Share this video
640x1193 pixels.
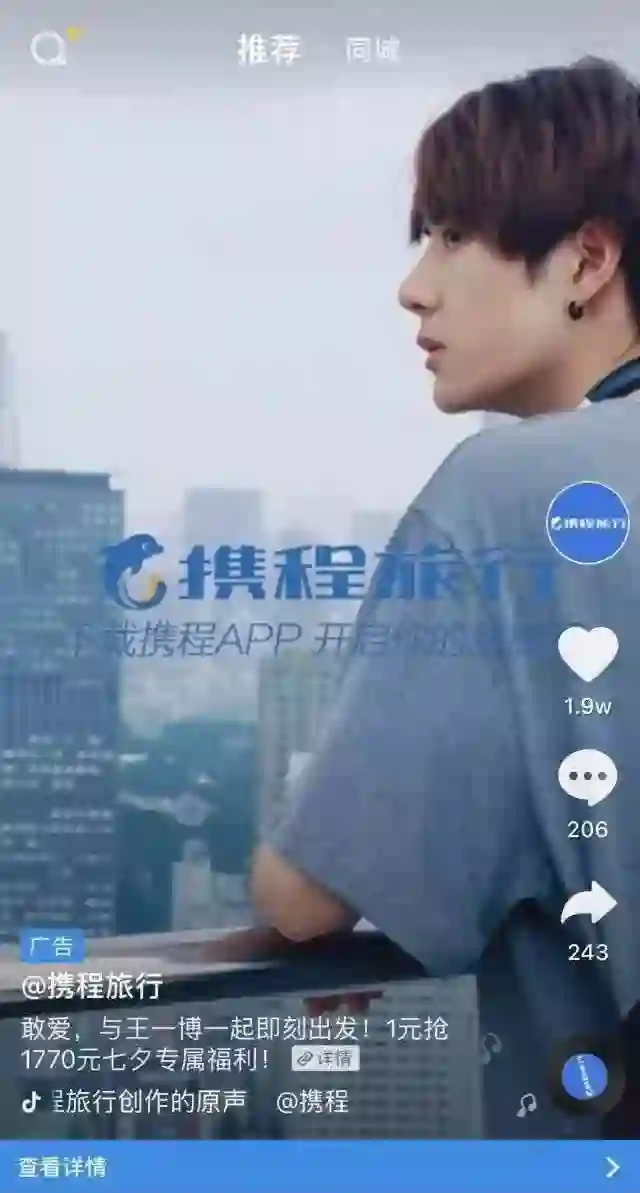tap(588, 902)
